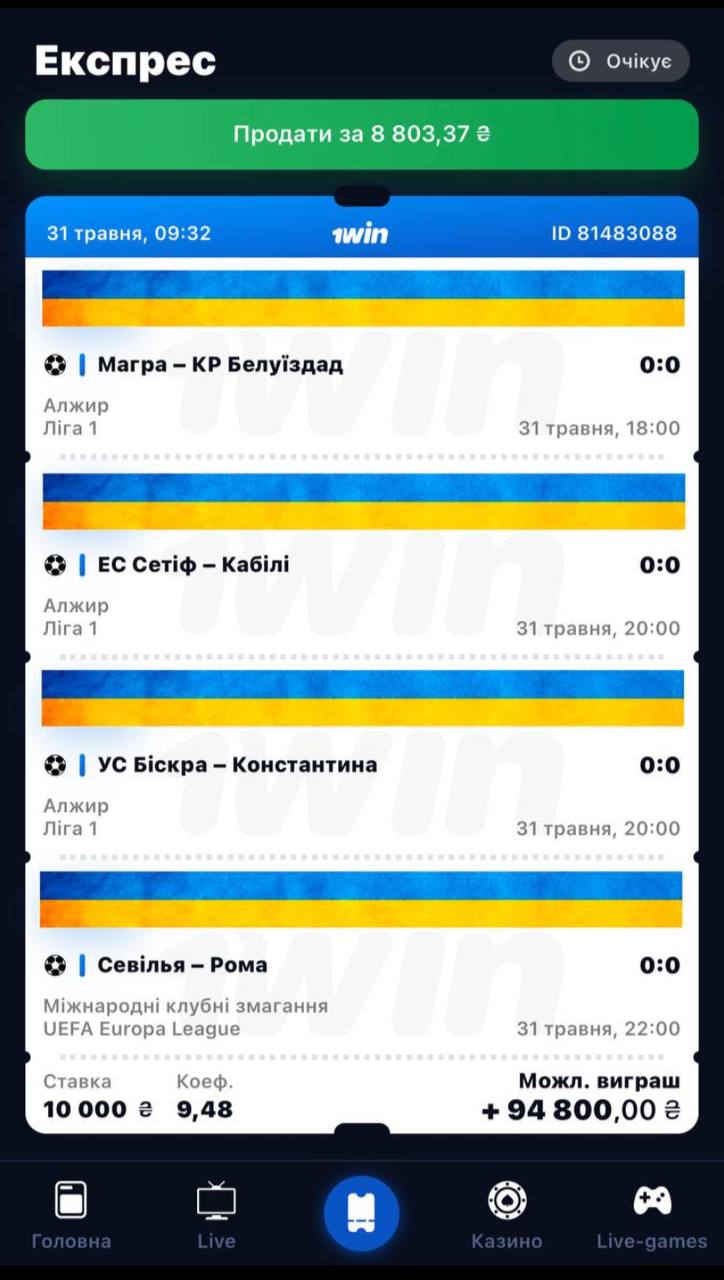Go to the Головна tab

tap(71, 1214)
